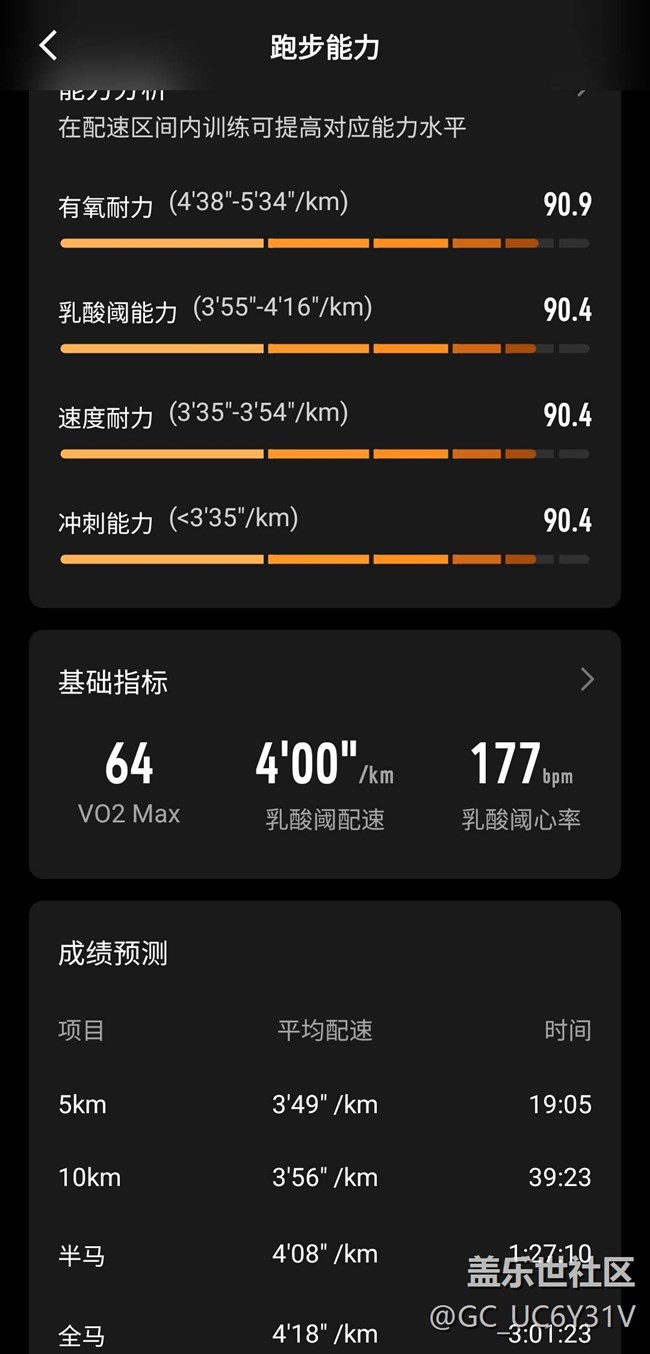Go back from the 跑步能力 page
This screenshot has width=650, height=1354.
(48, 45)
